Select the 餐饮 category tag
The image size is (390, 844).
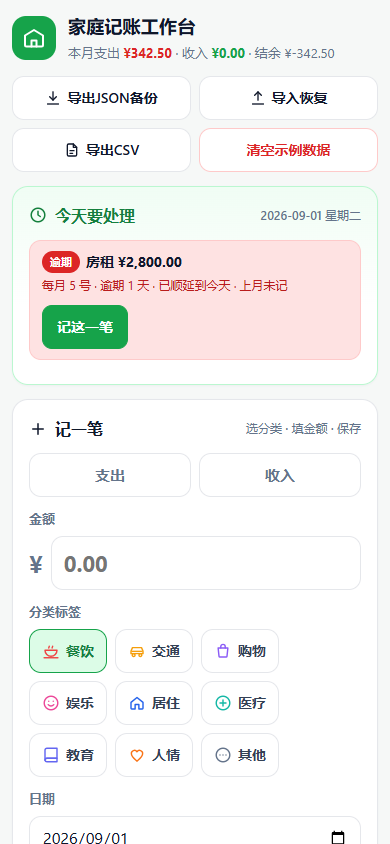point(68,651)
